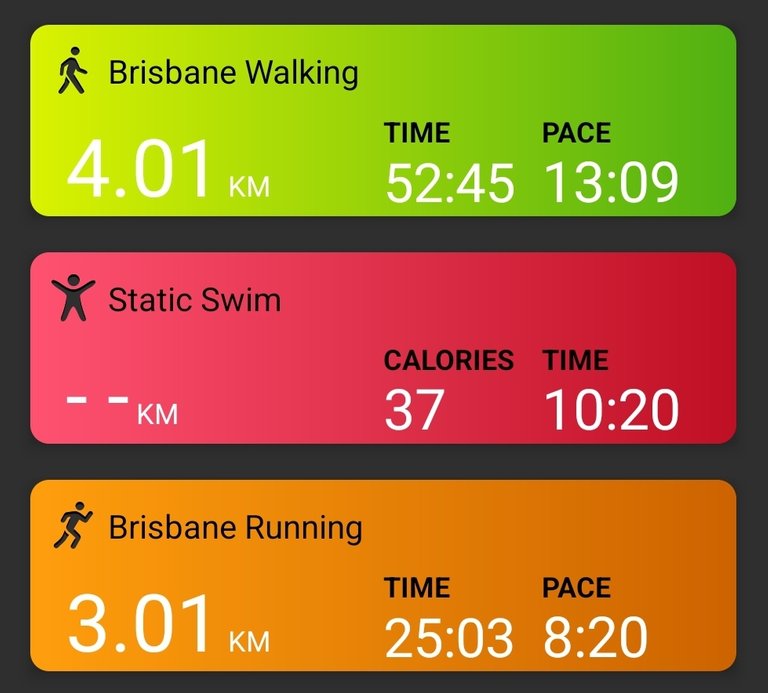768x693 pixels.
Task: View the Static Swim activity details
Action: point(383,347)
